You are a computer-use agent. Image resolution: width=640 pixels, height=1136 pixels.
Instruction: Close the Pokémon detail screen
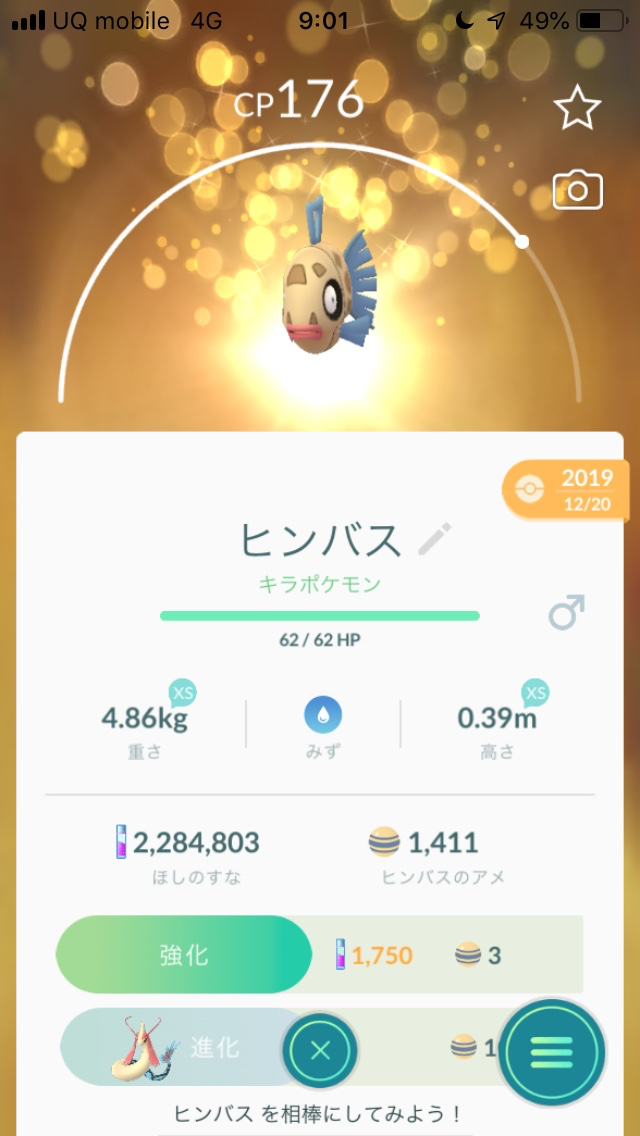[320, 1051]
